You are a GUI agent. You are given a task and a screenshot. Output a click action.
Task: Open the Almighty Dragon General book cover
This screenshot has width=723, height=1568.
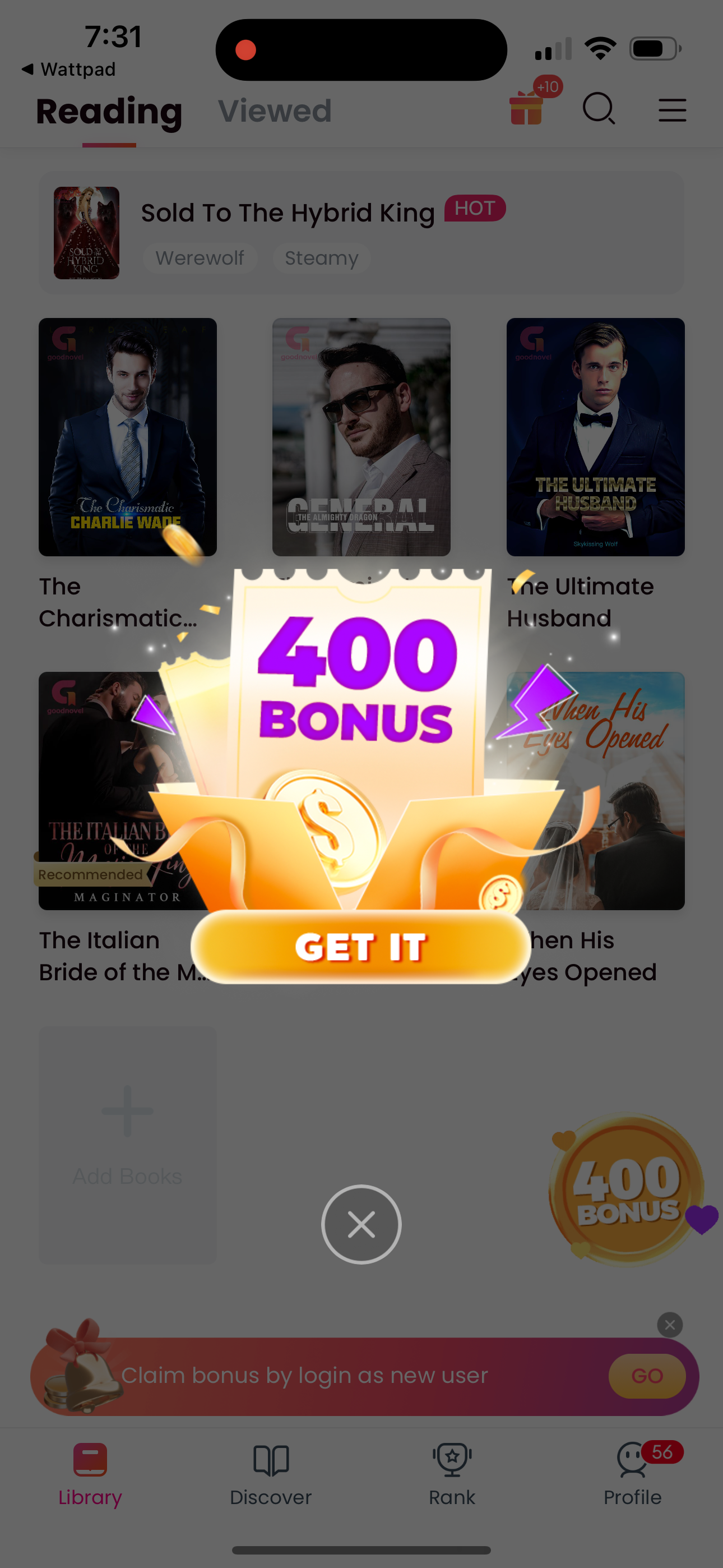pyautogui.click(x=361, y=436)
